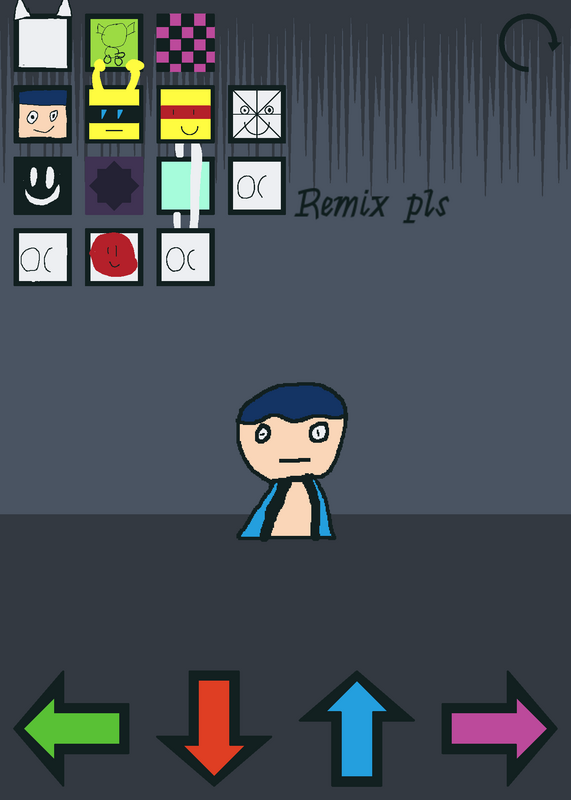Select the pink and black checkered tile
This screenshot has width=571, height=800.
pyautogui.click(x=186, y=43)
